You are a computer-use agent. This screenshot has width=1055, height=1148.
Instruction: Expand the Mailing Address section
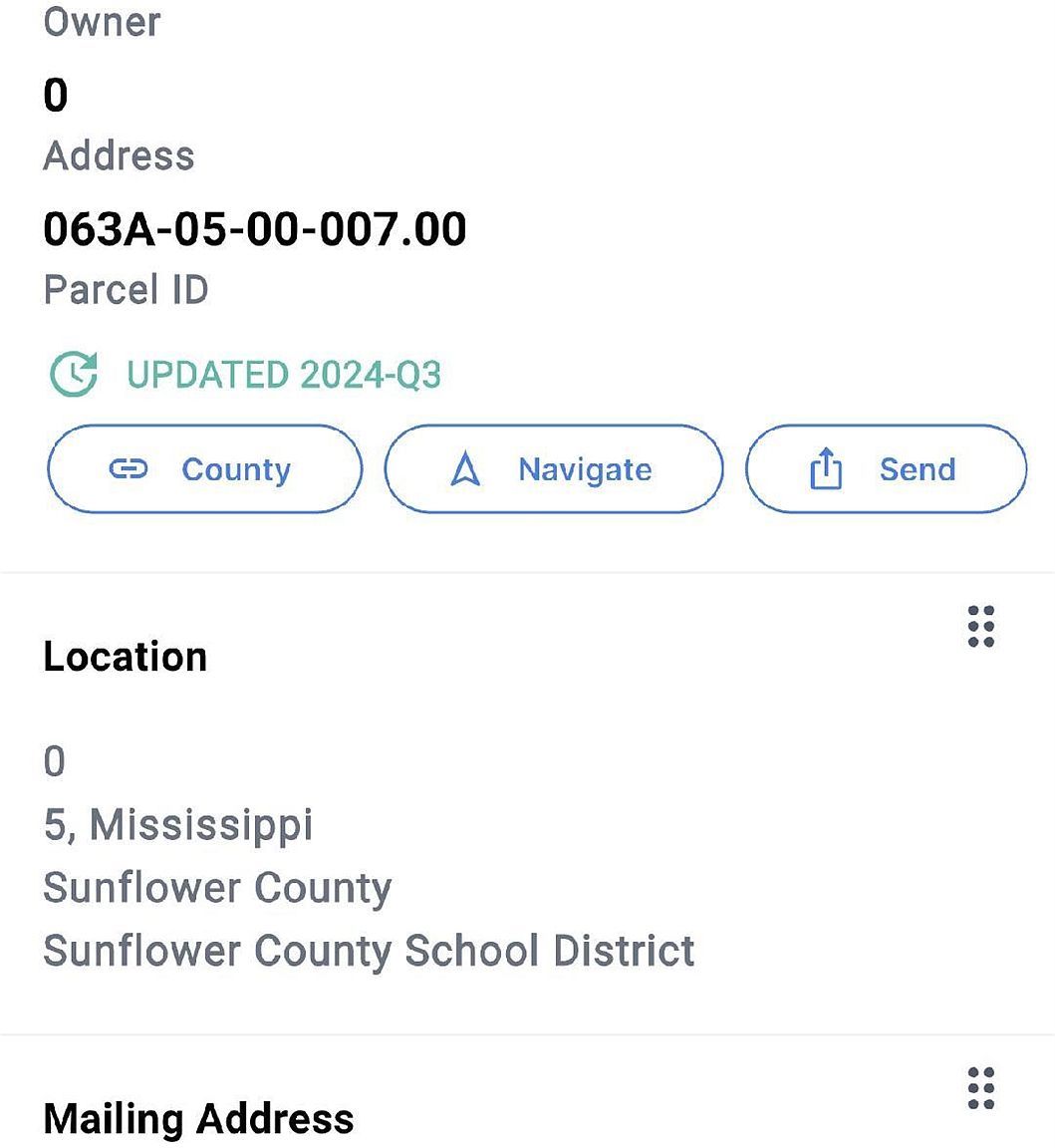[x=199, y=1118]
